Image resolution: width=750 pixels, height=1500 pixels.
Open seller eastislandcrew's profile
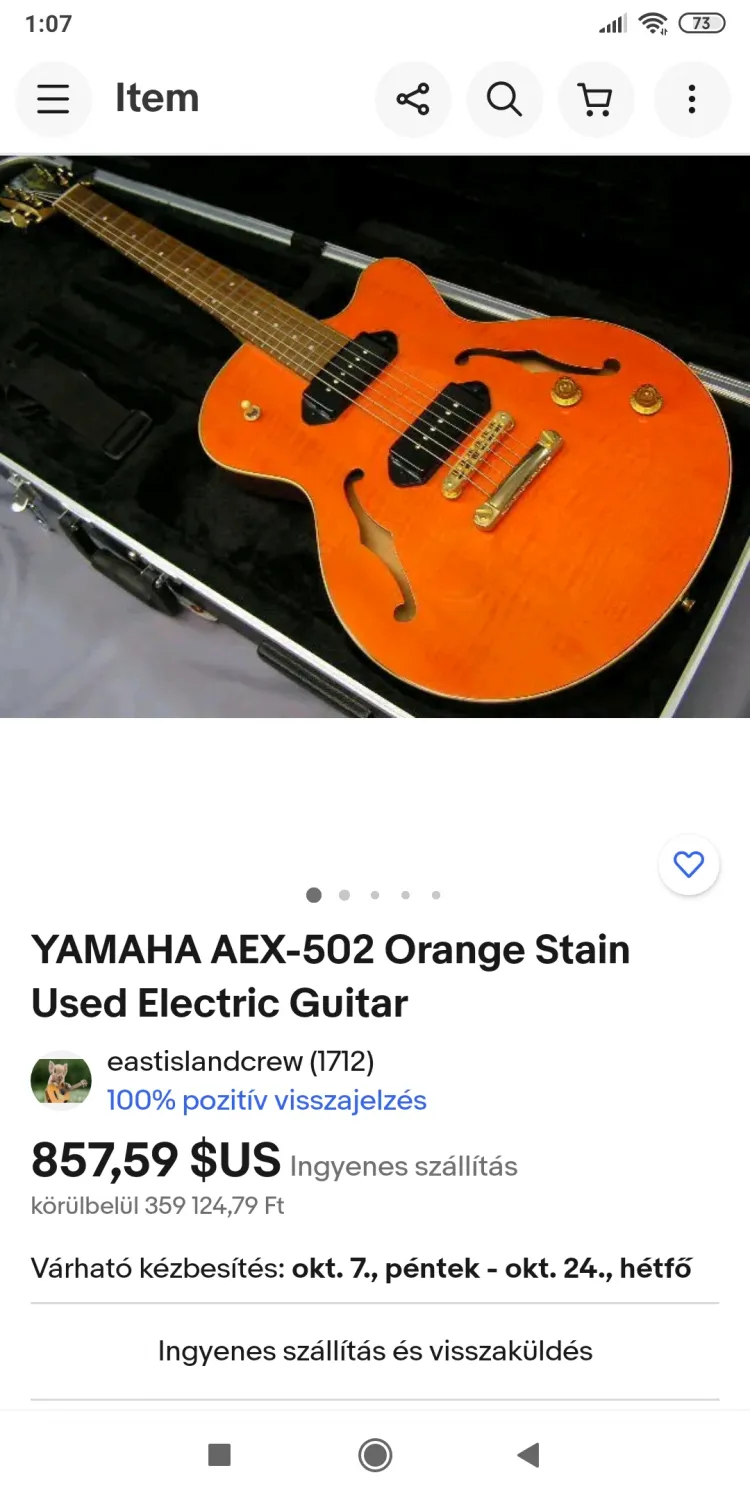coord(240,1061)
